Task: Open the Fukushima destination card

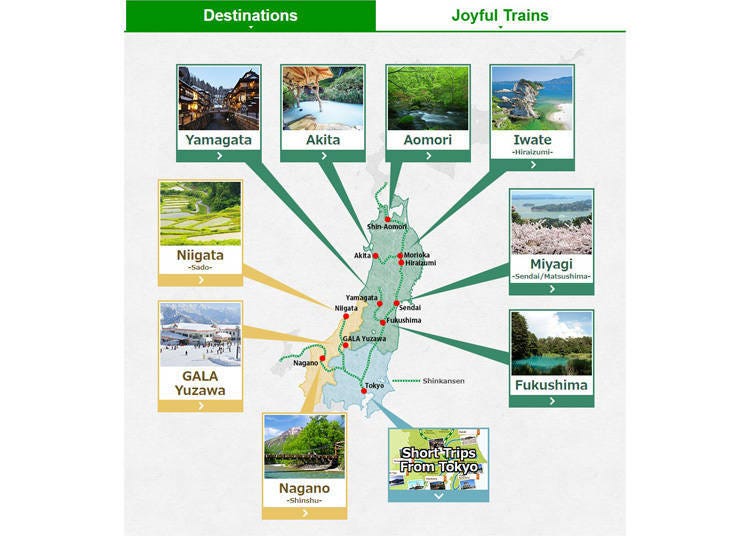Action: coord(551,357)
